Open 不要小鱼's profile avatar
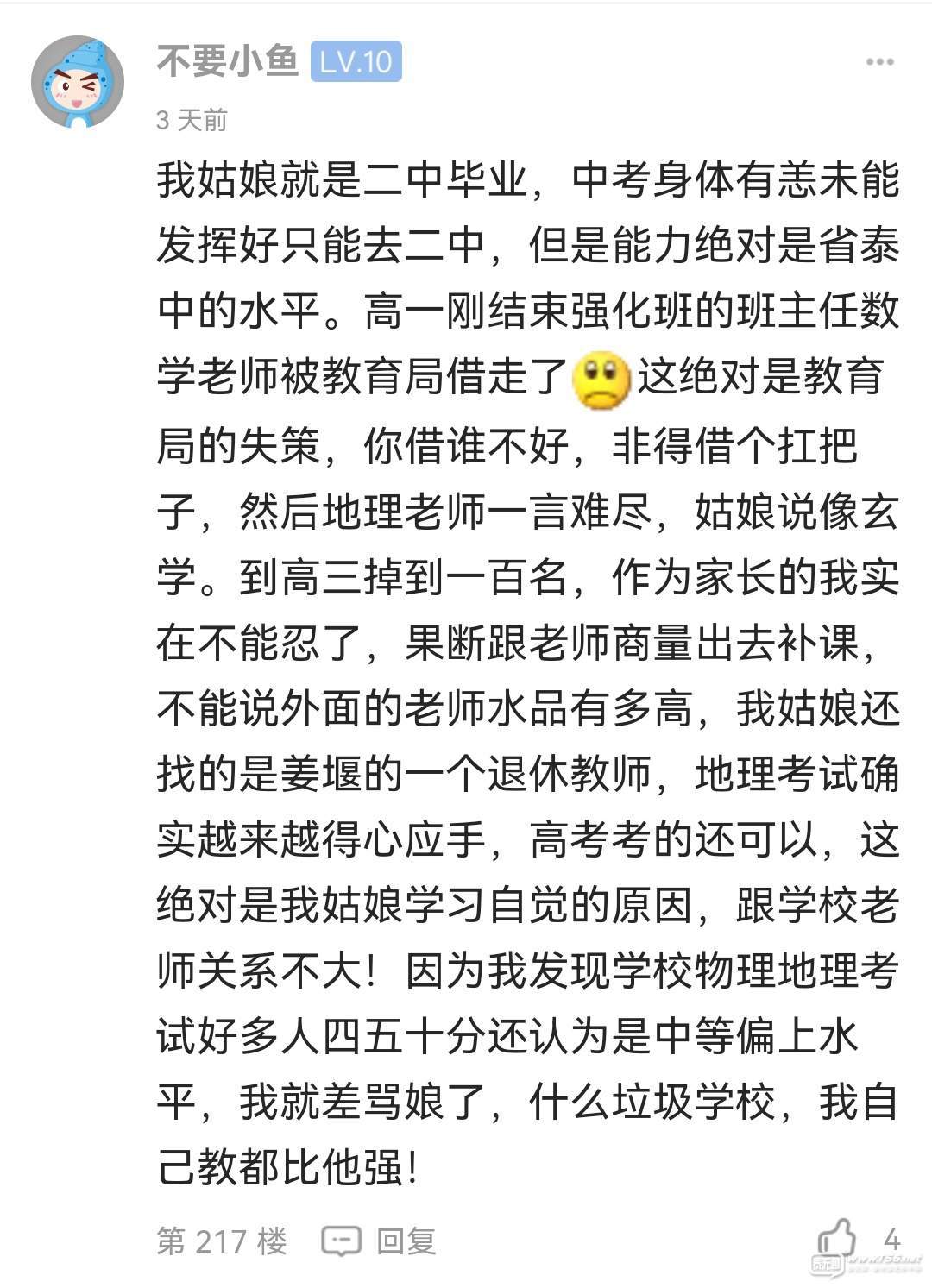 (x=78, y=82)
